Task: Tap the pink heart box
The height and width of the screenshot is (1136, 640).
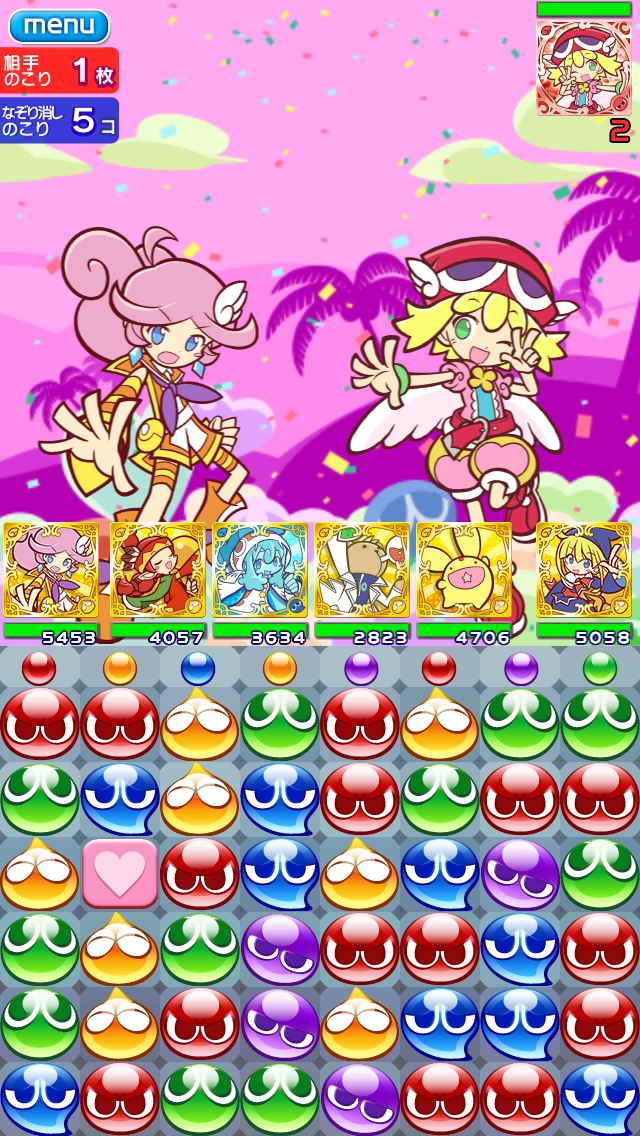Action: [120, 873]
